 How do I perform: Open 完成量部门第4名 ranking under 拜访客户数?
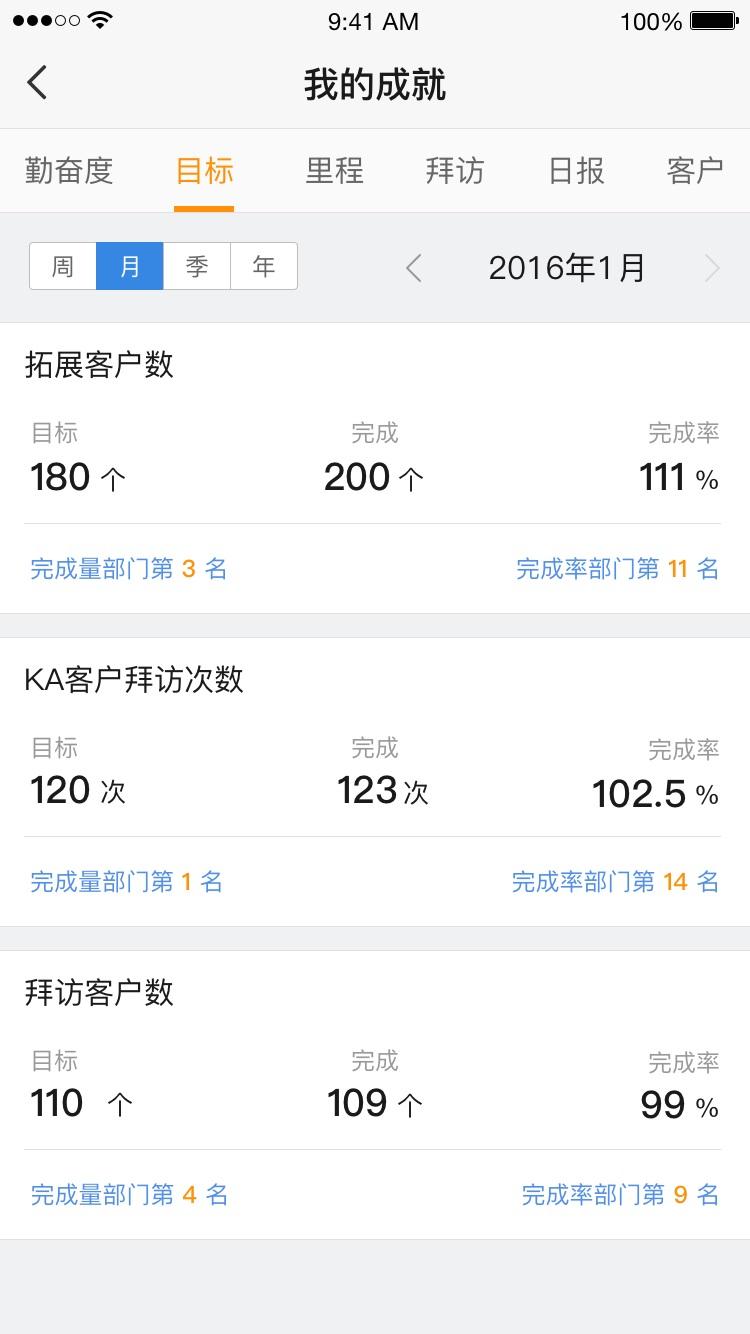coord(129,1195)
